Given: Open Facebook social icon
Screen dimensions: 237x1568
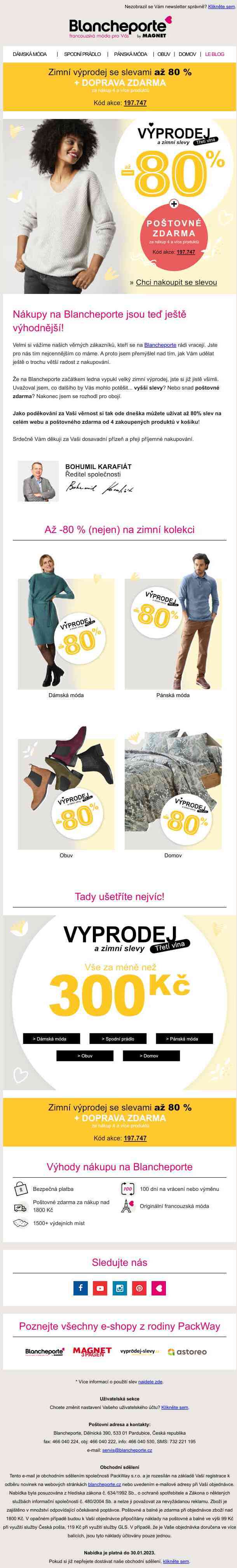Looking at the screenshot, I should (80, 1288).
